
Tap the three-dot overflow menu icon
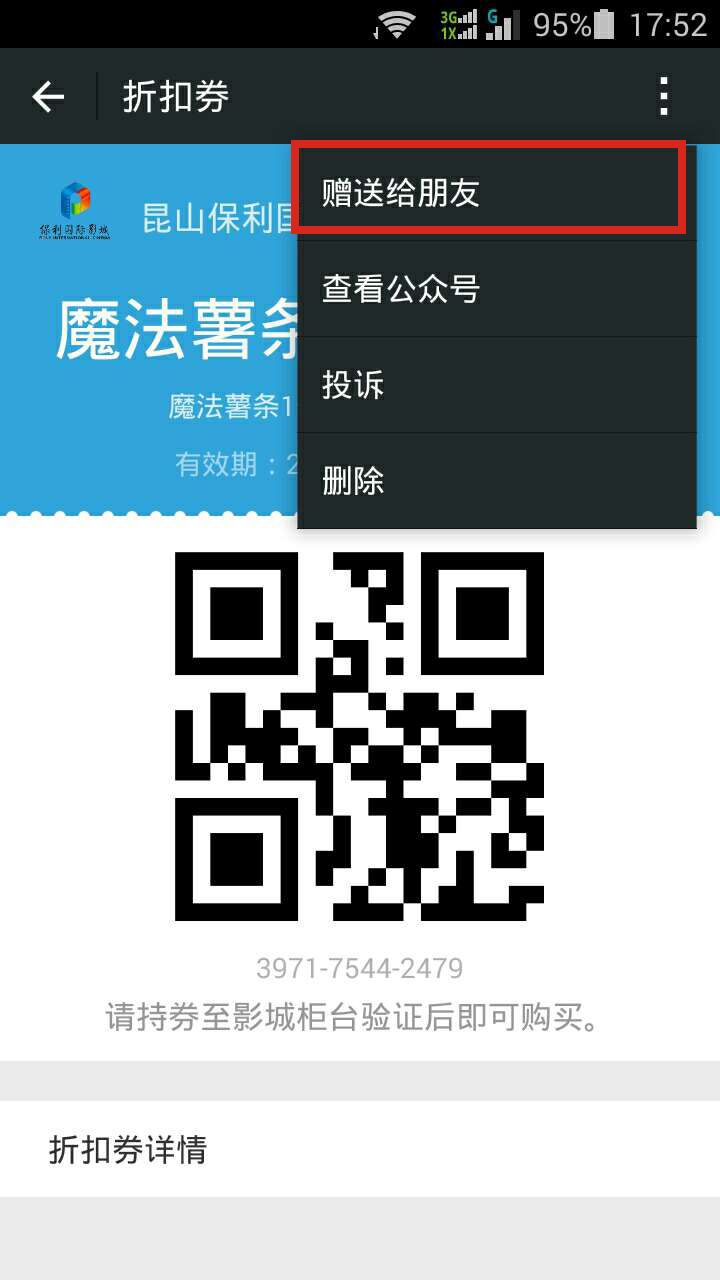click(x=664, y=96)
